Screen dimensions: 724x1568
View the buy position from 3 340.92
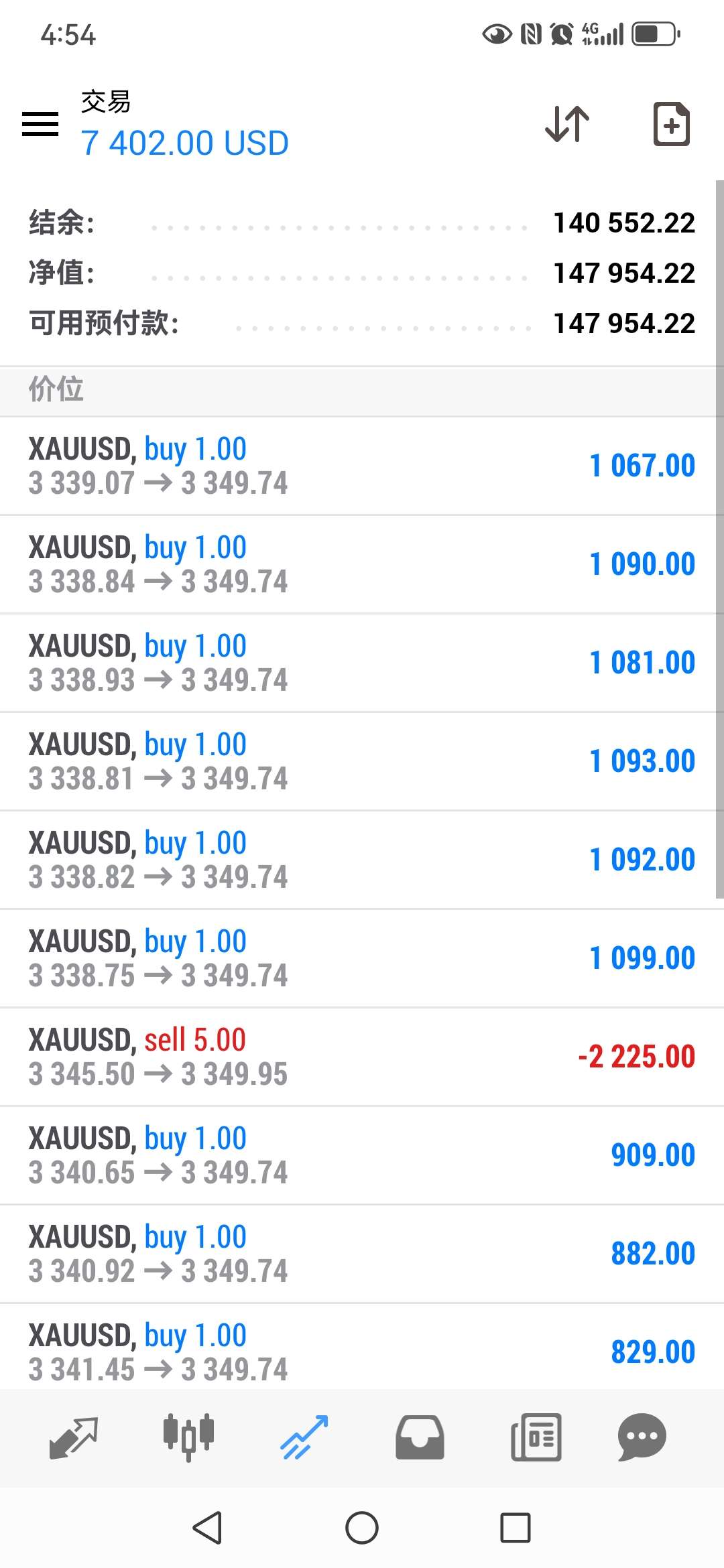coord(362,1254)
